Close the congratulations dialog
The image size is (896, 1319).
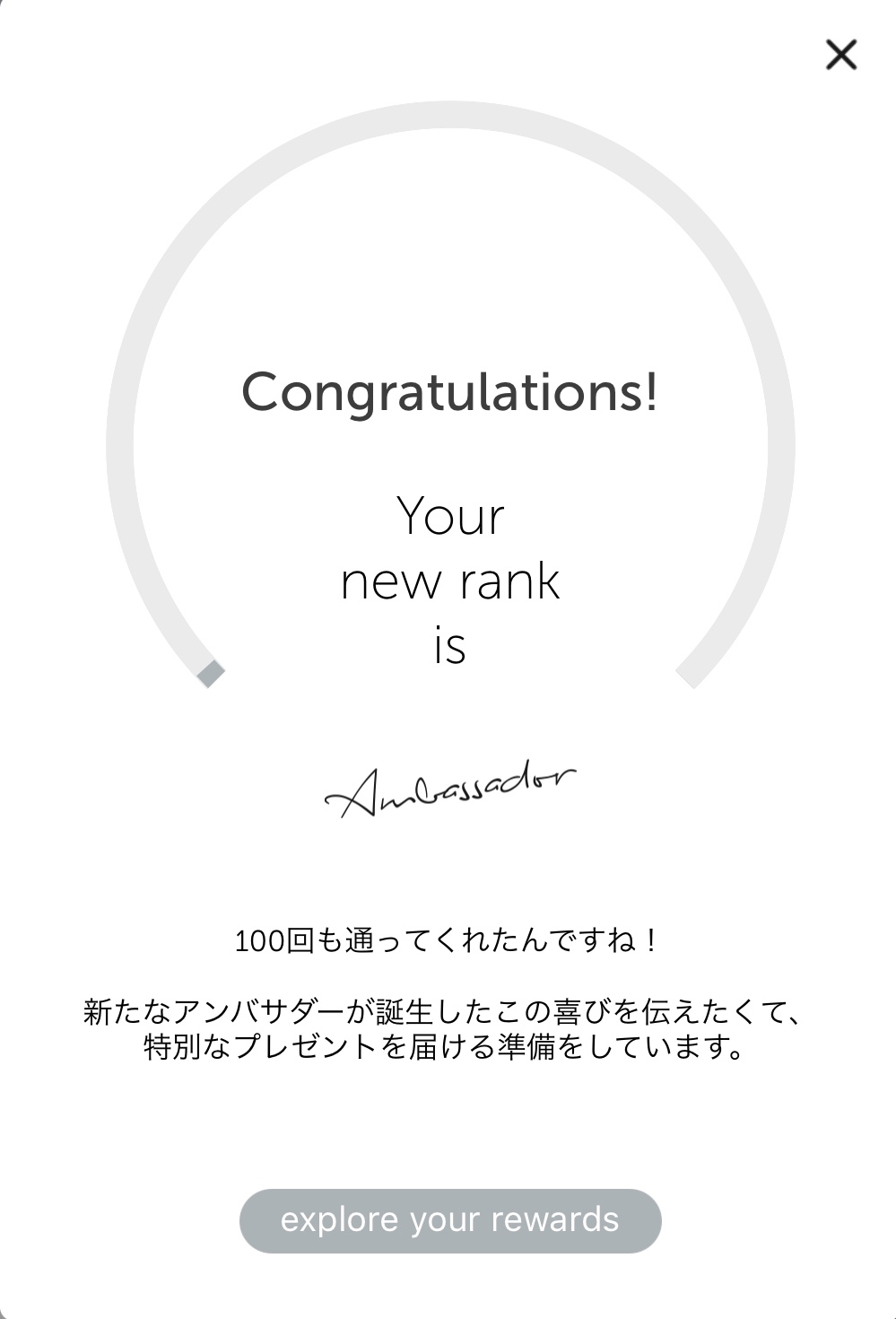[x=840, y=56]
